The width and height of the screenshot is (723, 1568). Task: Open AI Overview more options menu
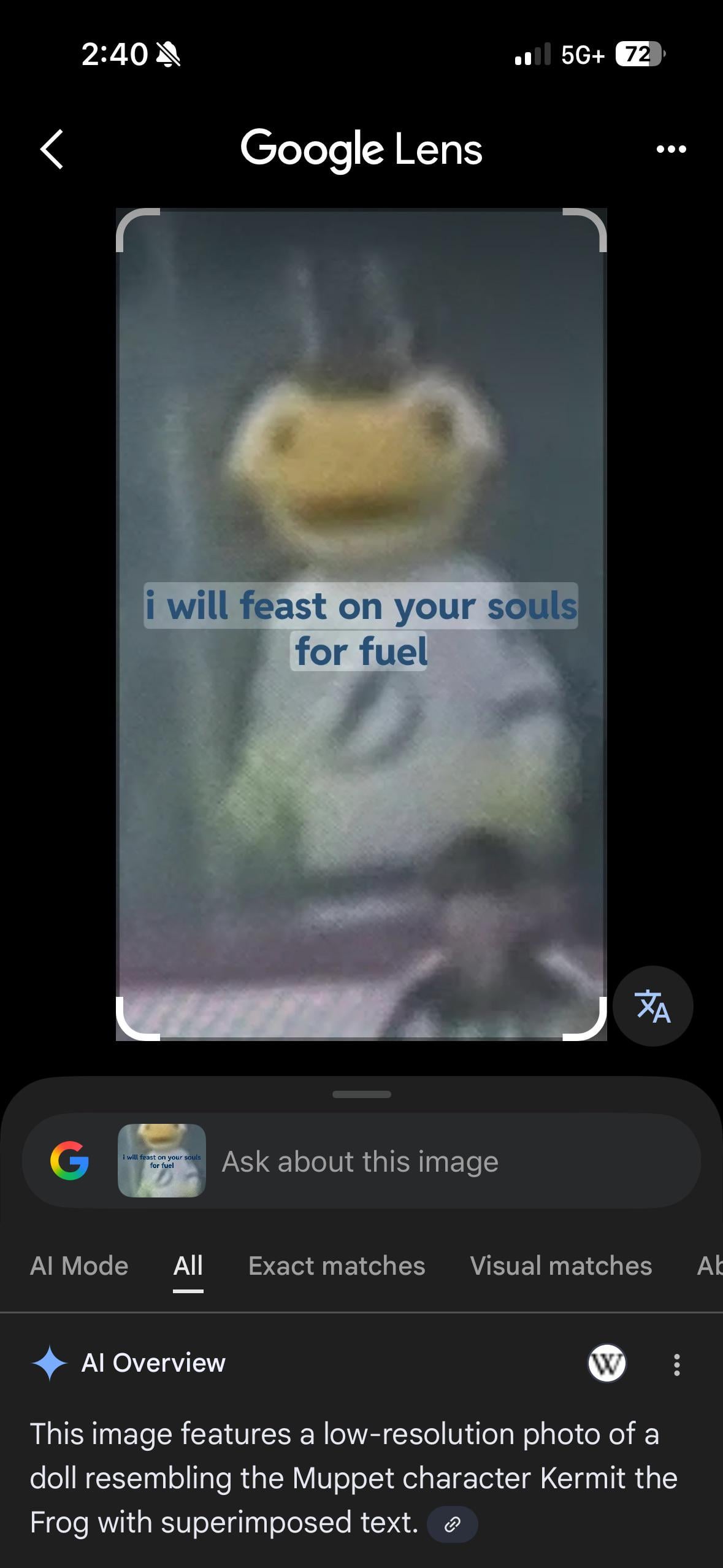[676, 1364]
